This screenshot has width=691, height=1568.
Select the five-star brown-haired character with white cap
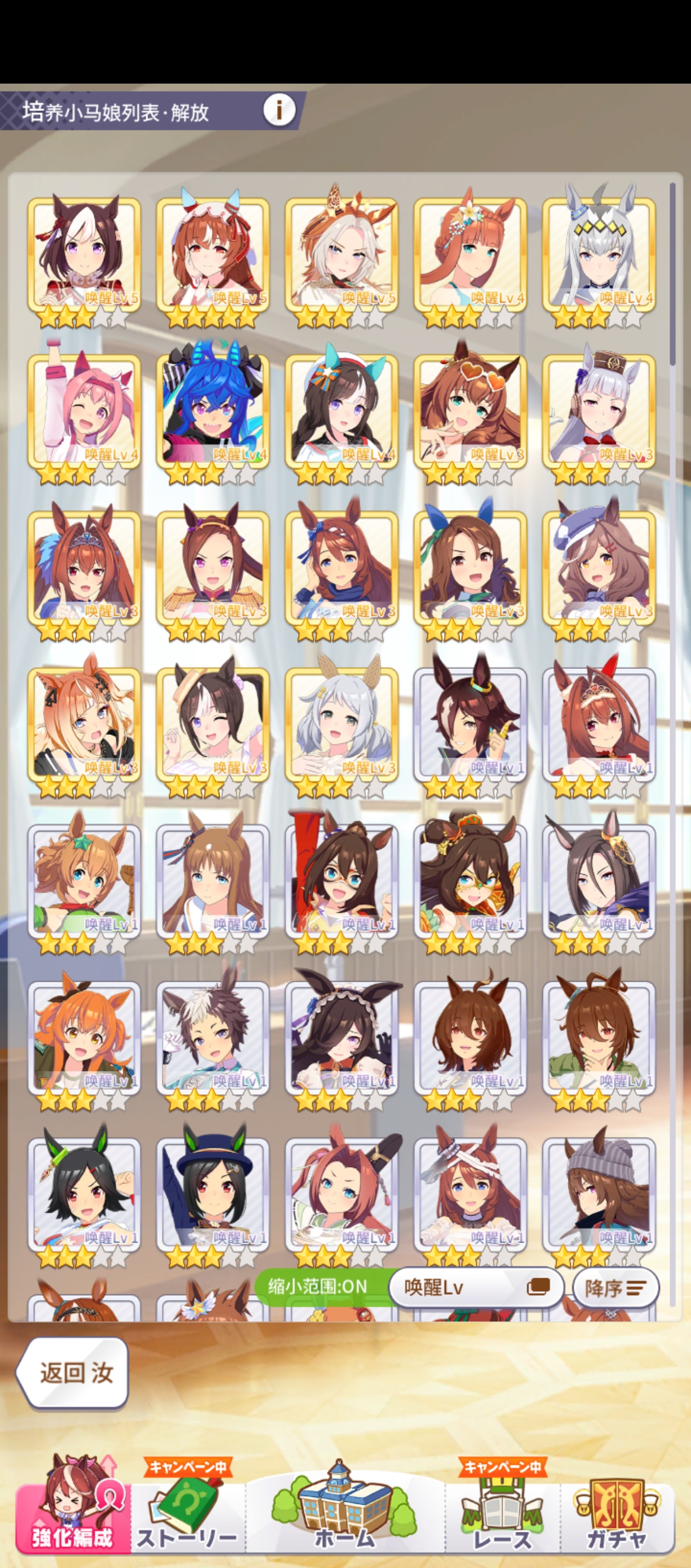click(x=212, y=256)
